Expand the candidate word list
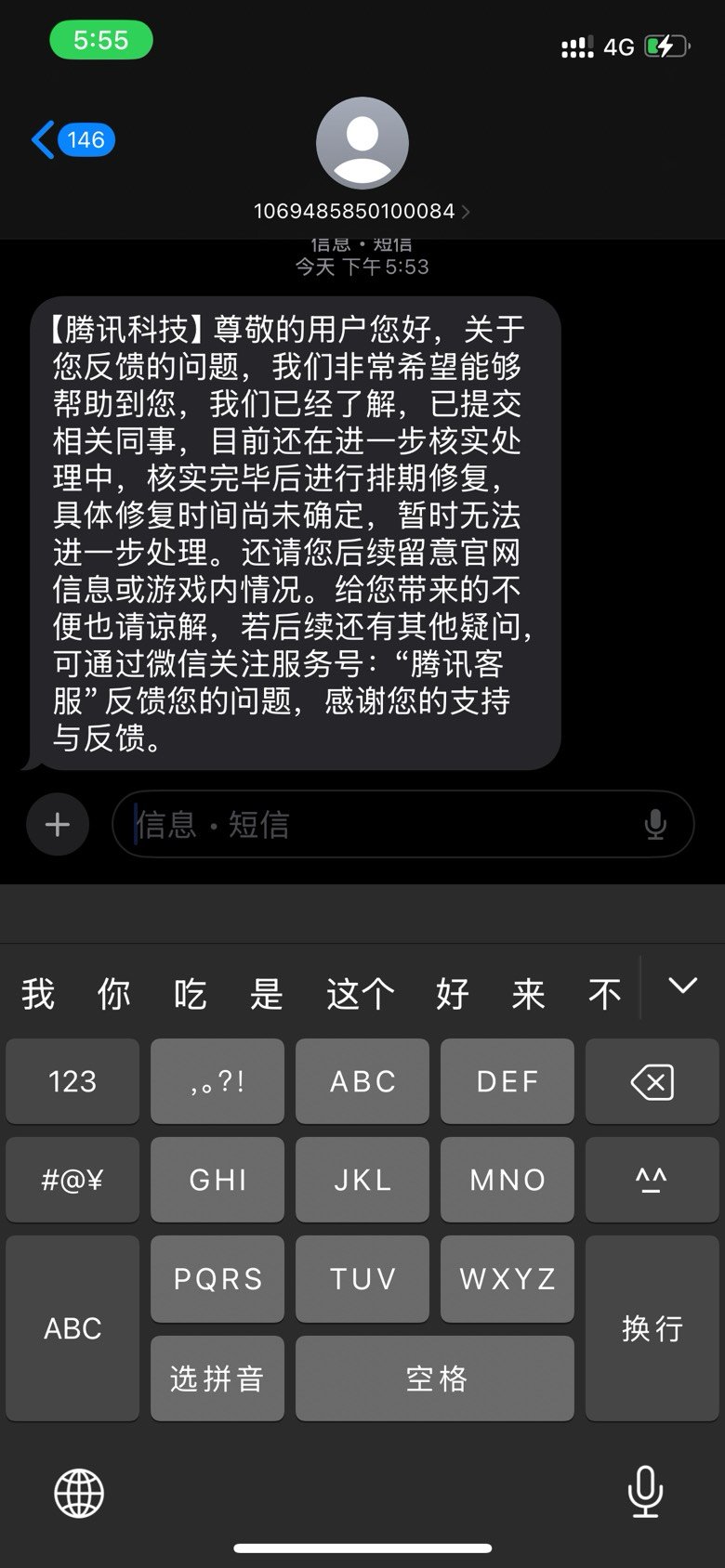725x1568 pixels. pos(683,987)
